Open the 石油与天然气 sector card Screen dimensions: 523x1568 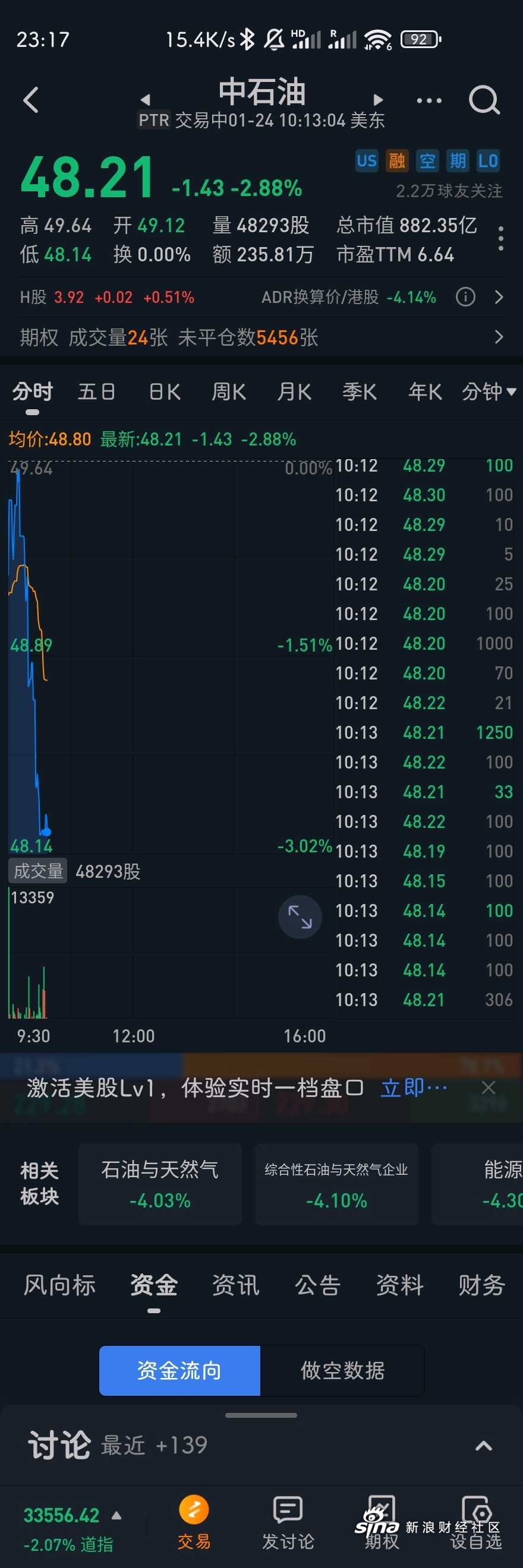160,1183
